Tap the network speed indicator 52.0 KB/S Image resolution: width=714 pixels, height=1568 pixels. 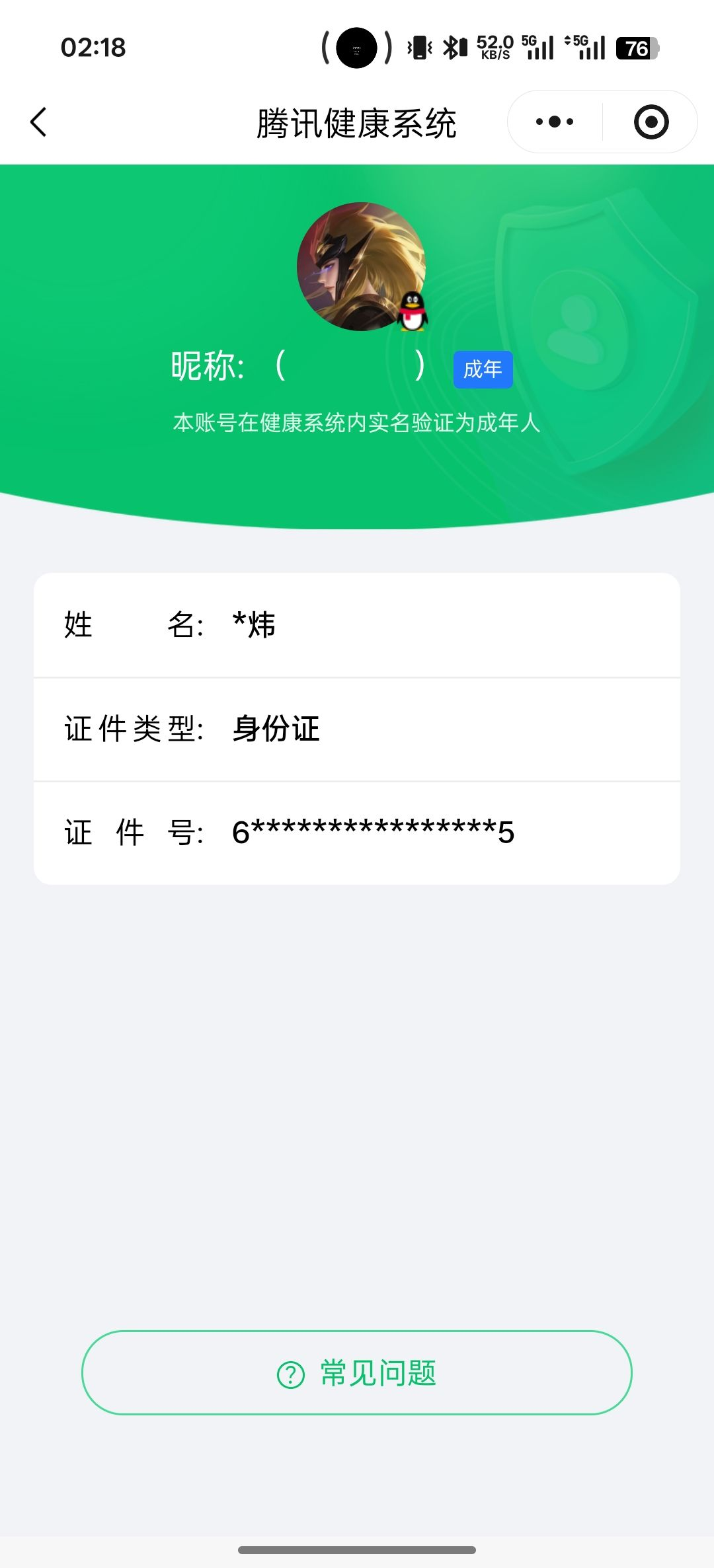point(495,48)
